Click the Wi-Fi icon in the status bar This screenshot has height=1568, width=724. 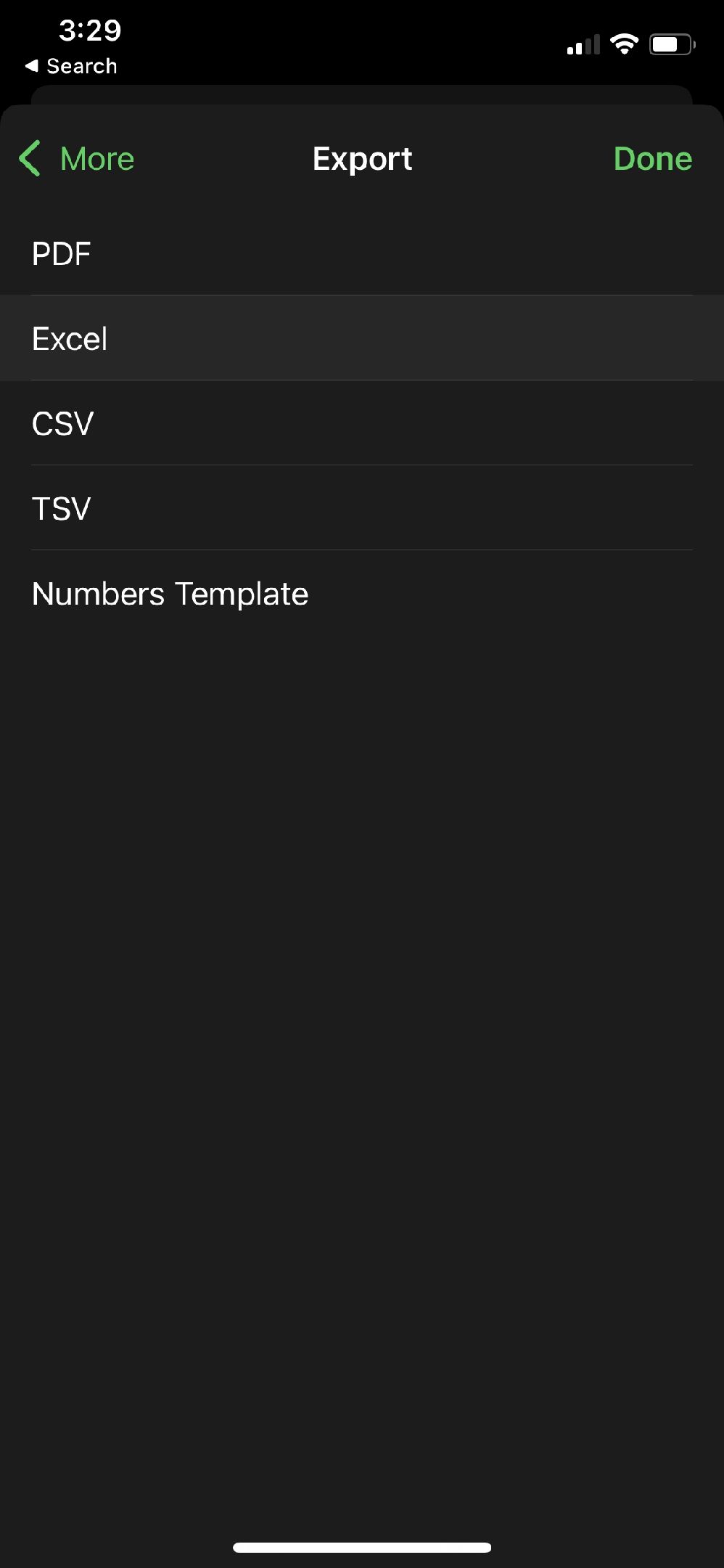tap(625, 45)
